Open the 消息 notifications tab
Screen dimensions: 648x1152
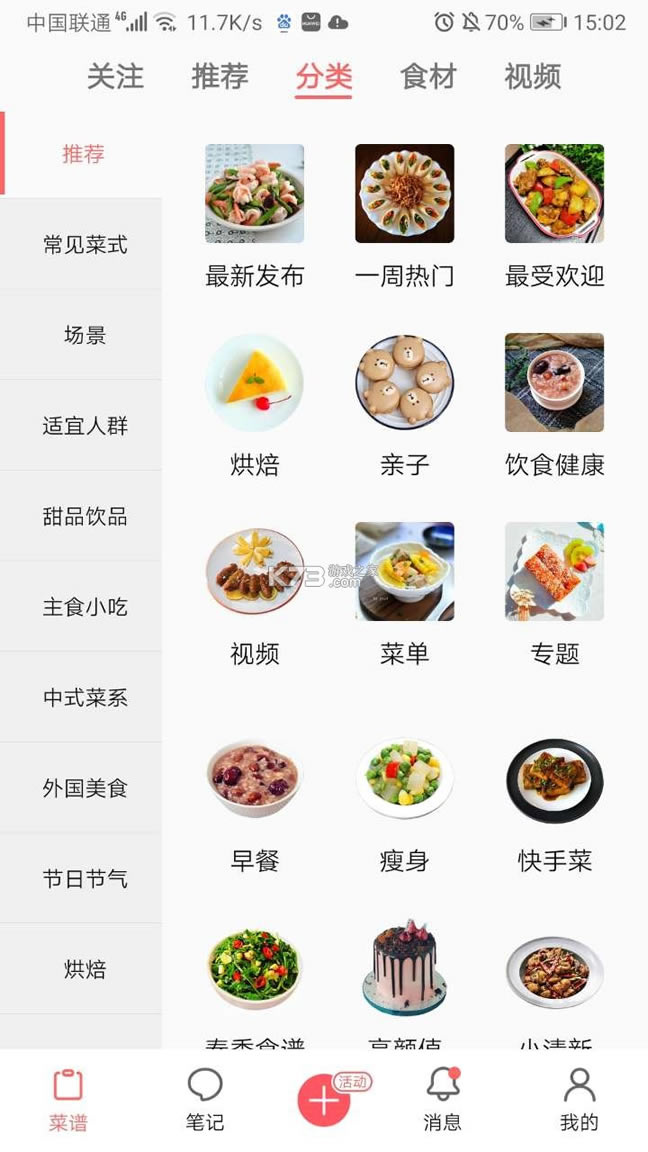pos(442,1100)
